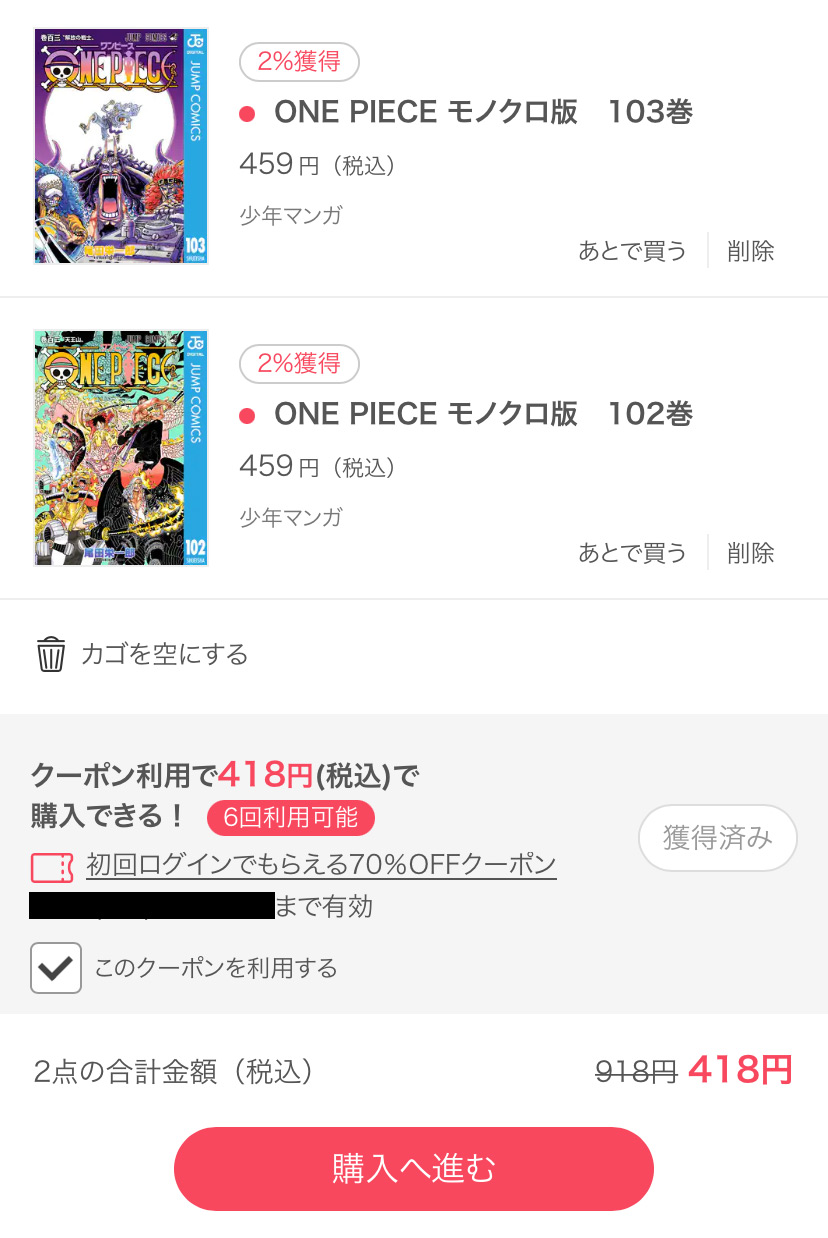Click the 6回利用可能 badge
The width and height of the screenshot is (828, 1238).
(x=290, y=818)
